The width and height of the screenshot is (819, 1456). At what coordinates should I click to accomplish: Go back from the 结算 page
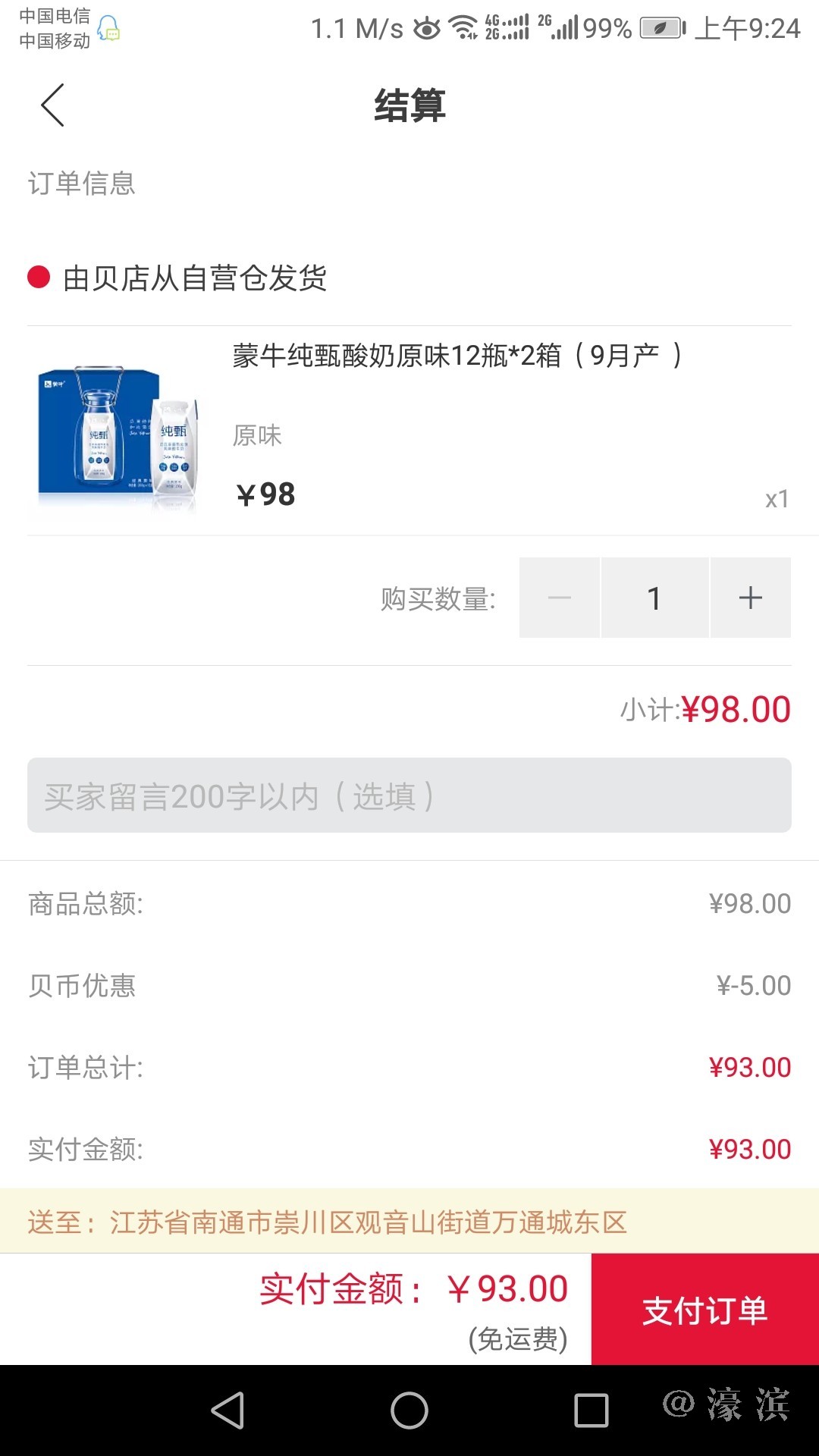[52, 105]
